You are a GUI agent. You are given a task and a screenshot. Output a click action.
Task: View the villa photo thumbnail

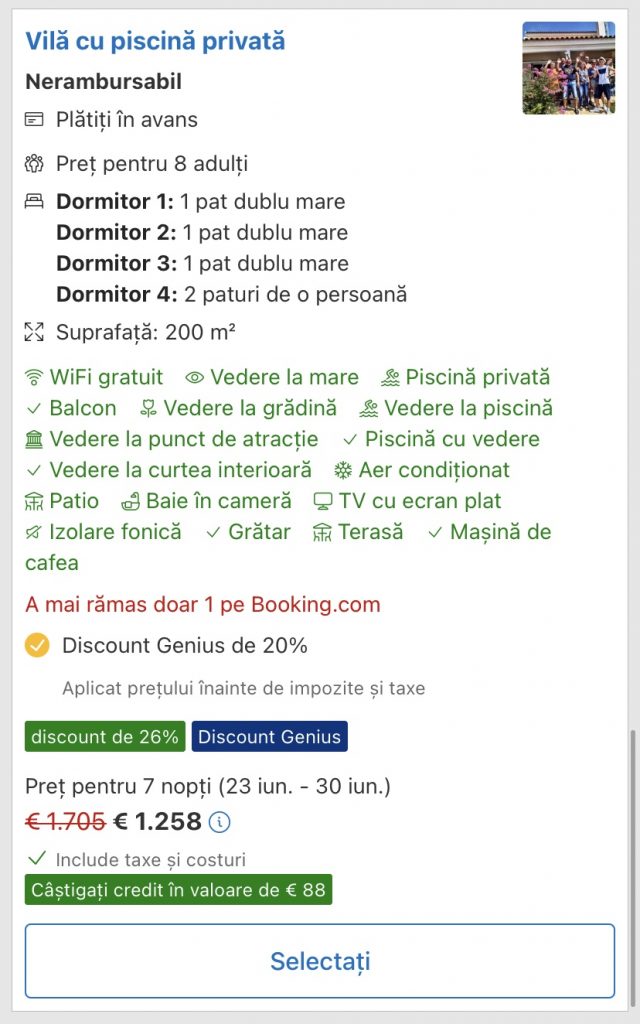568,68
